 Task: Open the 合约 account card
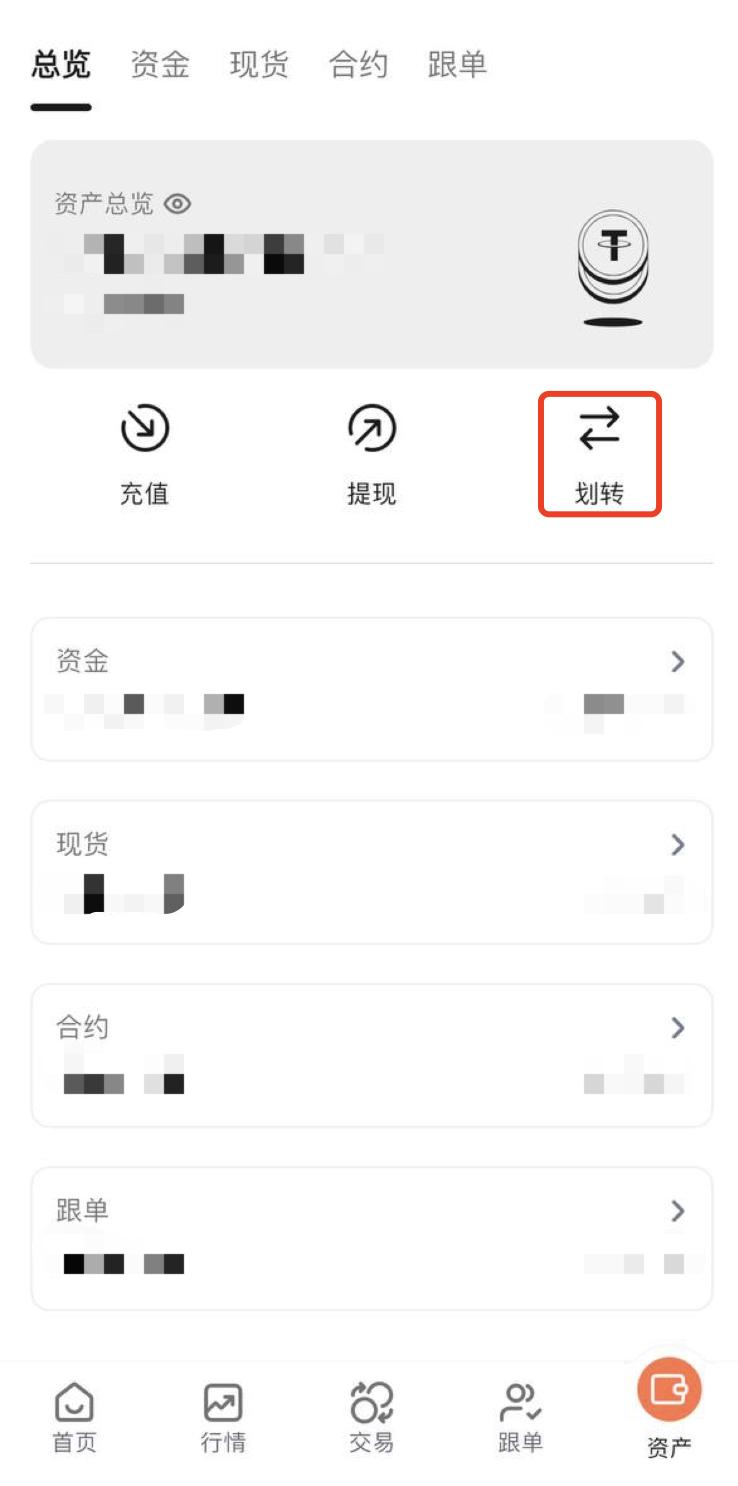tap(372, 1055)
